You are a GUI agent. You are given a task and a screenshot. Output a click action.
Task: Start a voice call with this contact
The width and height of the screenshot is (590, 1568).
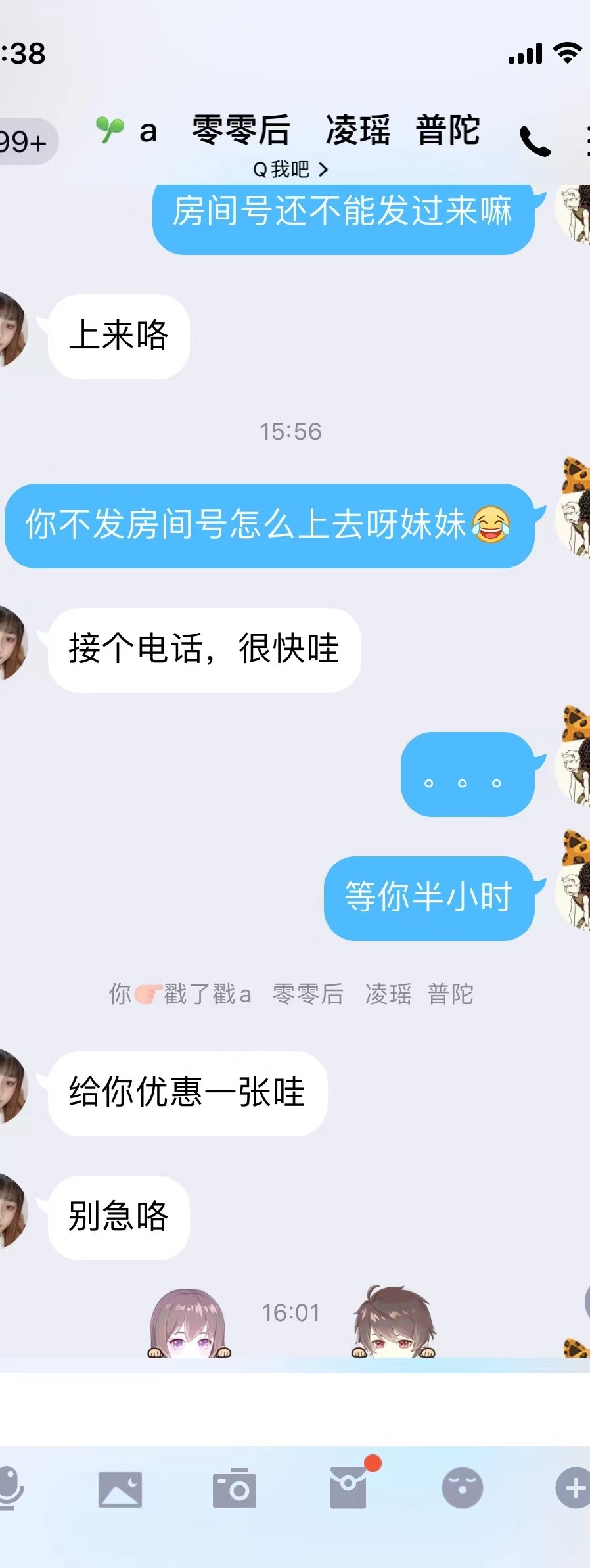point(535,141)
